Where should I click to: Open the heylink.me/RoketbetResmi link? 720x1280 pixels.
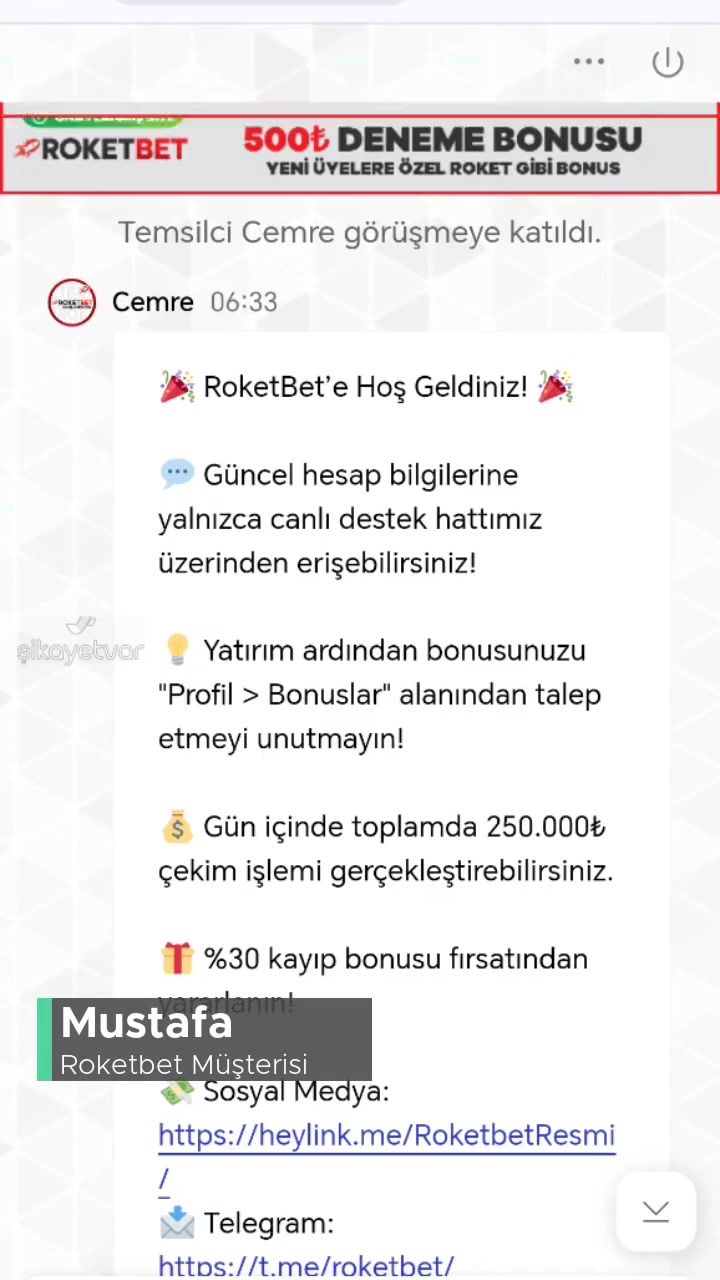pos(386,1135)
